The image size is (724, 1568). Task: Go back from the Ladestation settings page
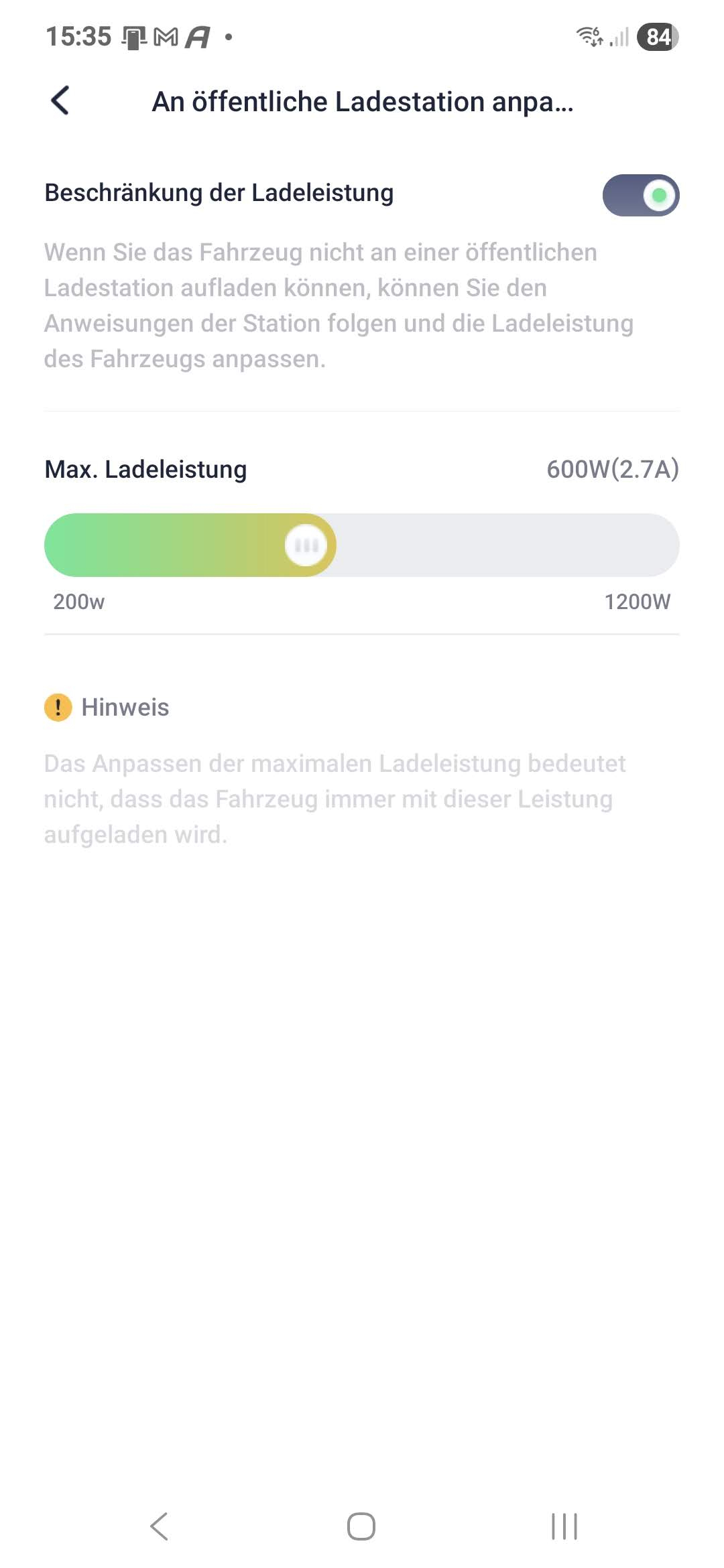(x=60, y=101)
